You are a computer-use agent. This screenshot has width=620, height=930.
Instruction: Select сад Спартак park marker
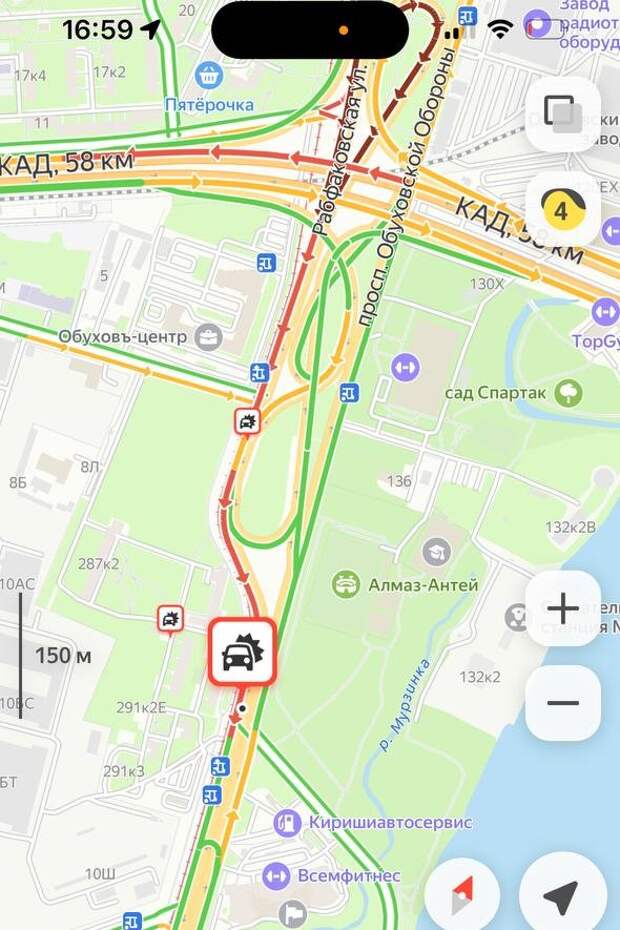coord(569,392)
